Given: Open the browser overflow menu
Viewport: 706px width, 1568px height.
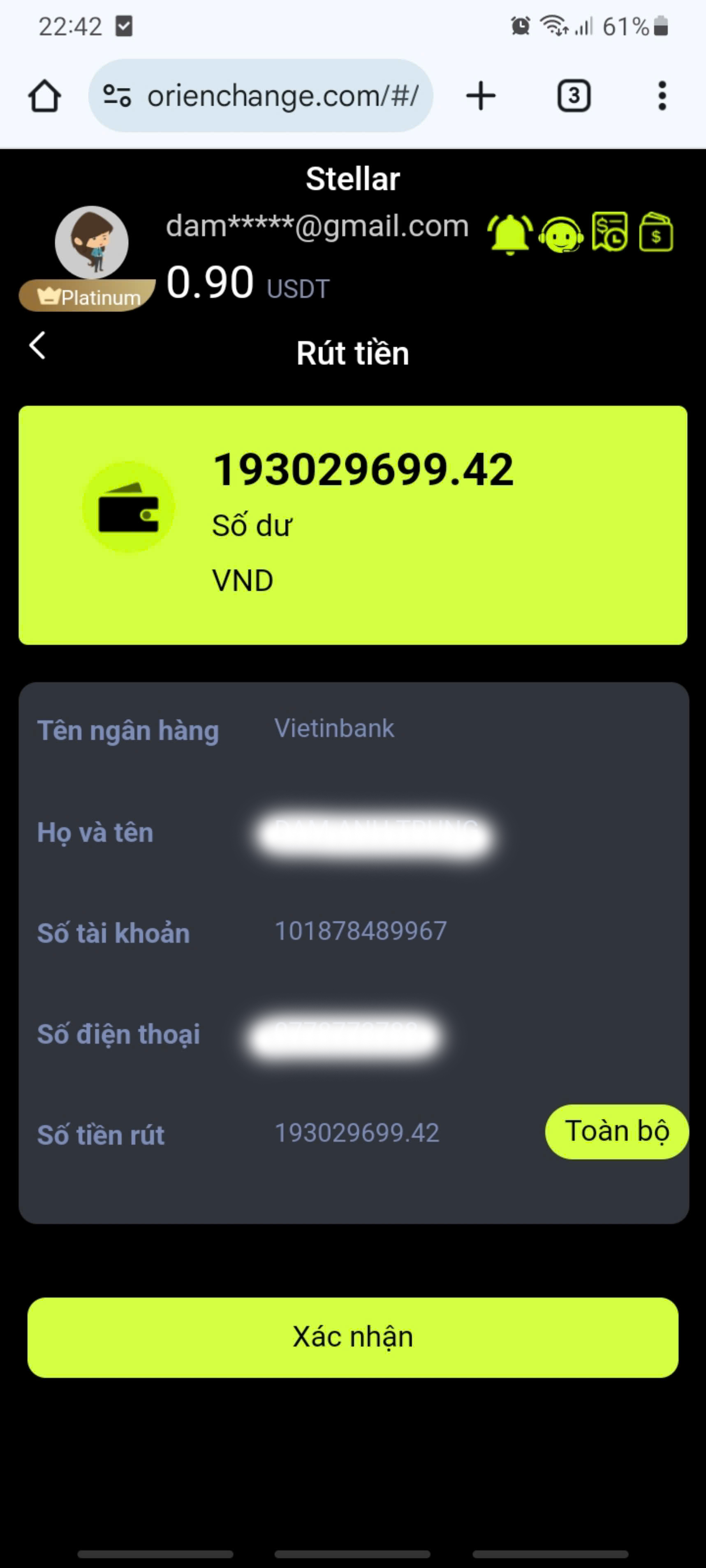Looking at the screenshot, I should click(662, 96).
